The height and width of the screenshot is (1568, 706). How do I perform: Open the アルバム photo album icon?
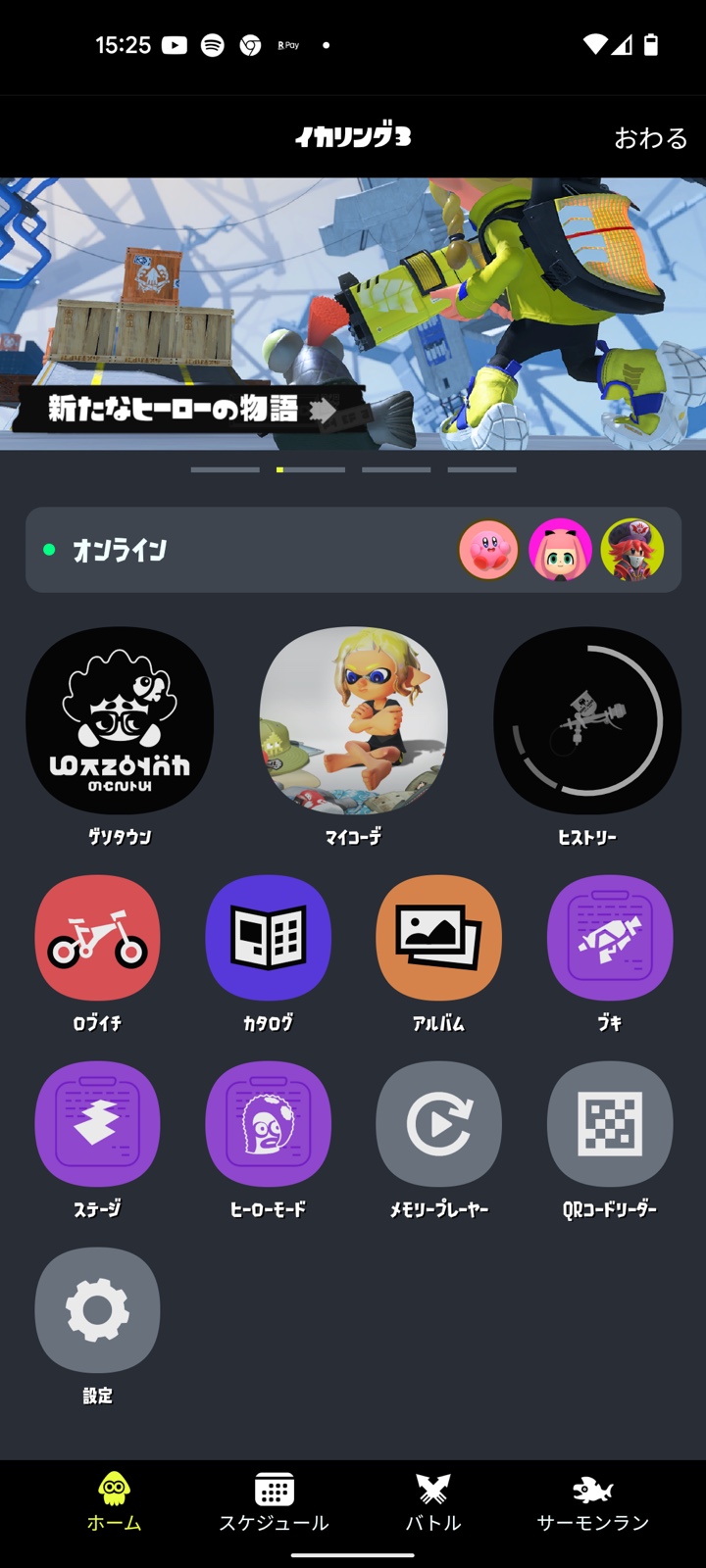click(x=438, y=938)
